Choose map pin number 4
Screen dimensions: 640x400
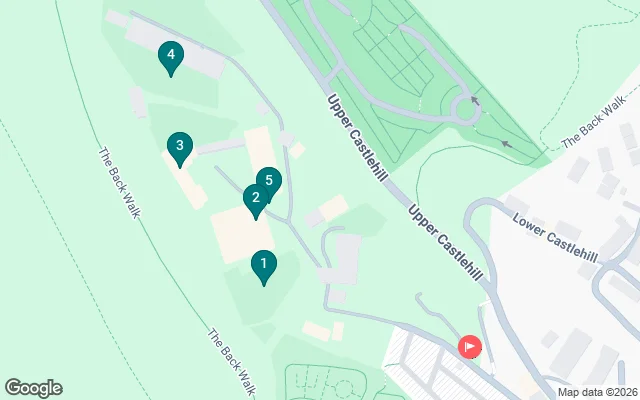(172, 58)
